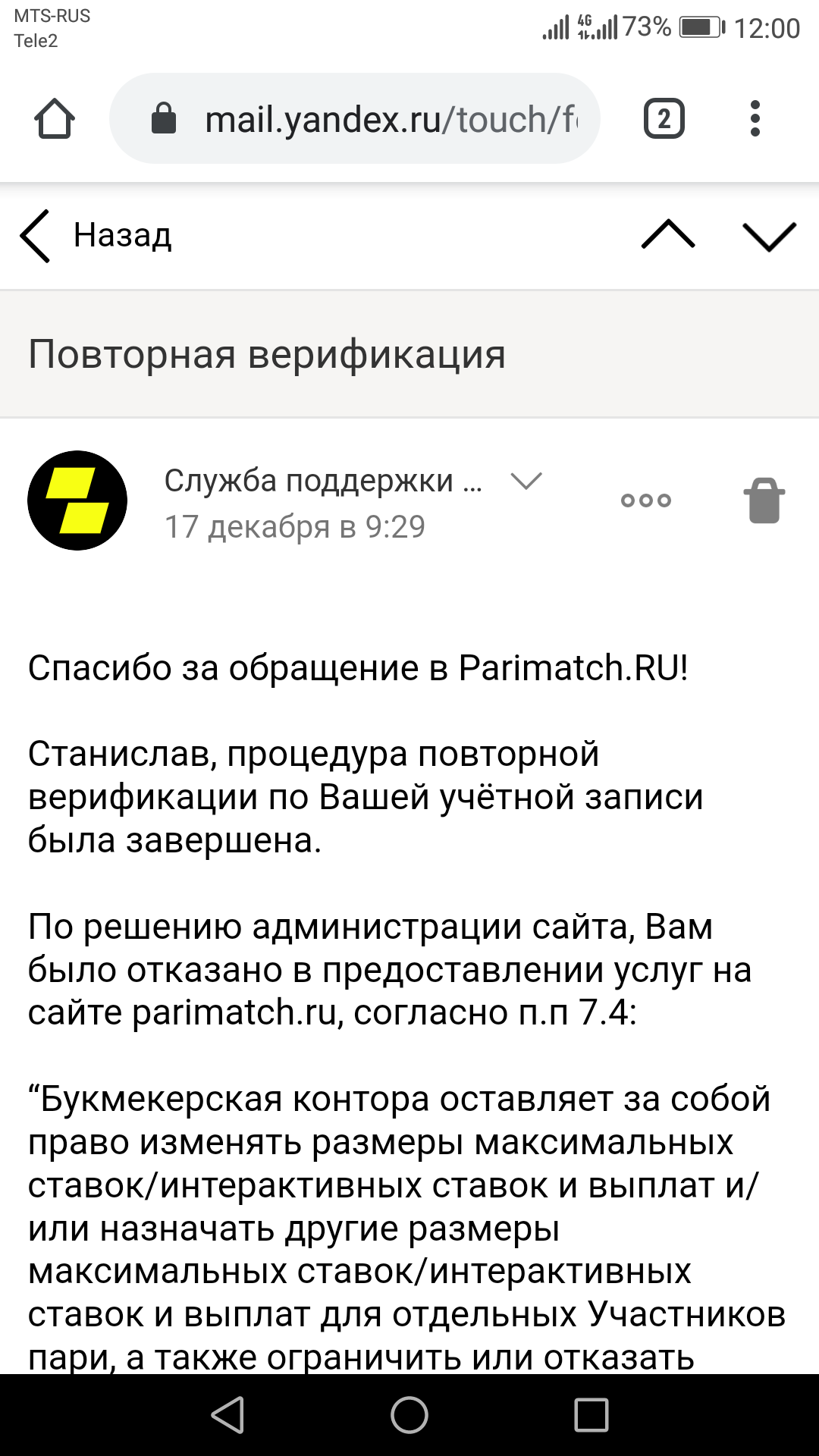Open system recent apps
Viewport: 819px width, 1456px height.
[591, 1415]
